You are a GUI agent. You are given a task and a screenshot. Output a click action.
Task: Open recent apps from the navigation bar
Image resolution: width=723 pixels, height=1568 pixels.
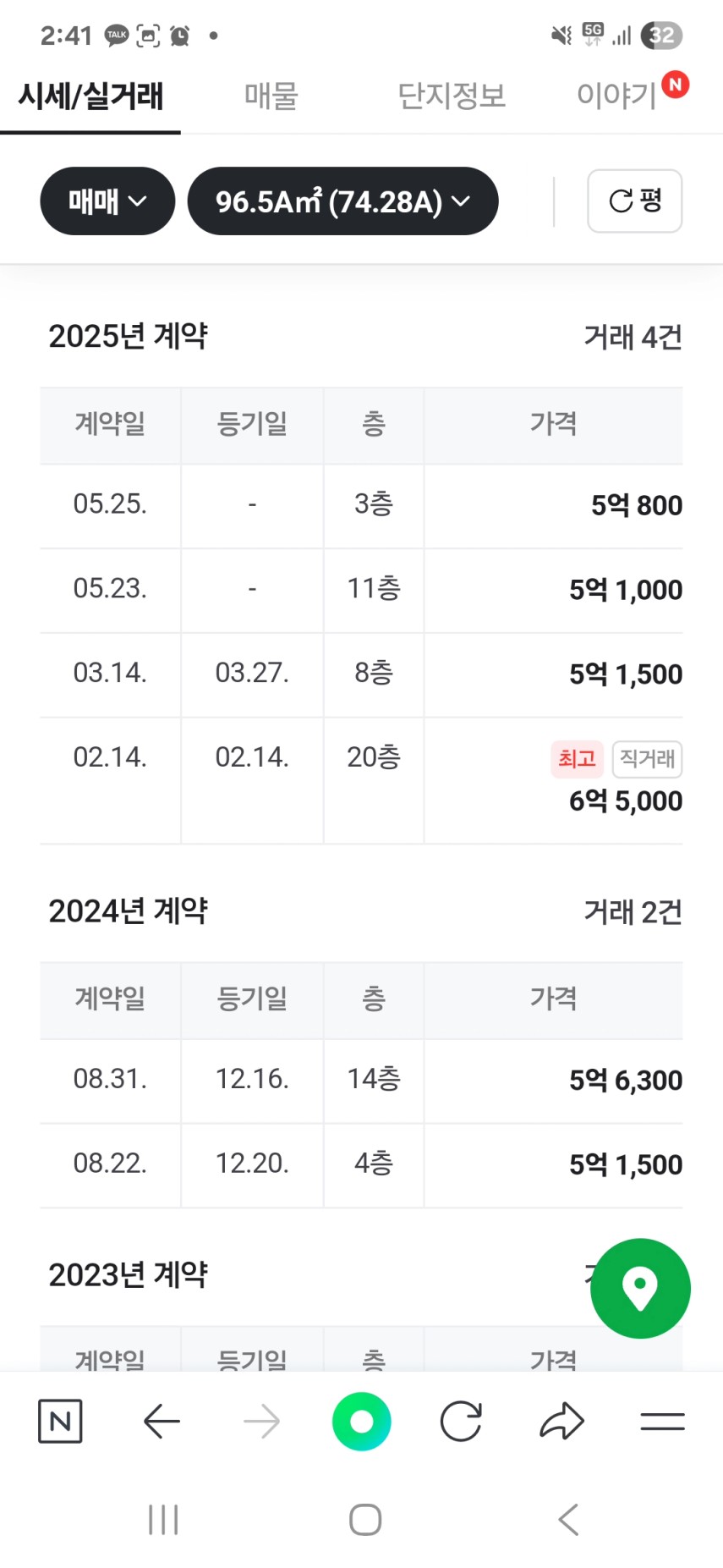163,1520
